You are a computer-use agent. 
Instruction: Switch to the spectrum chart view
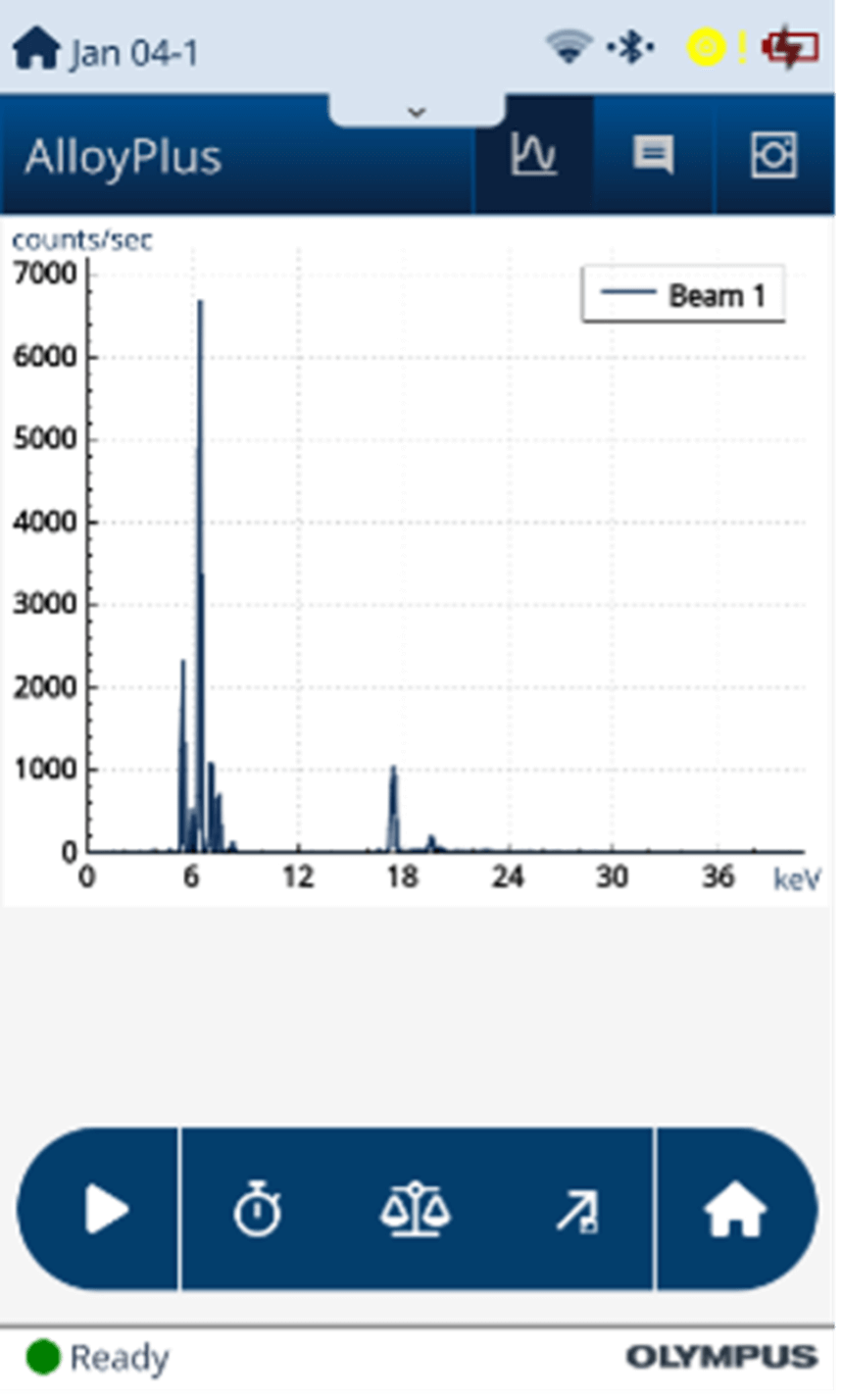click(x=534, y=156)
